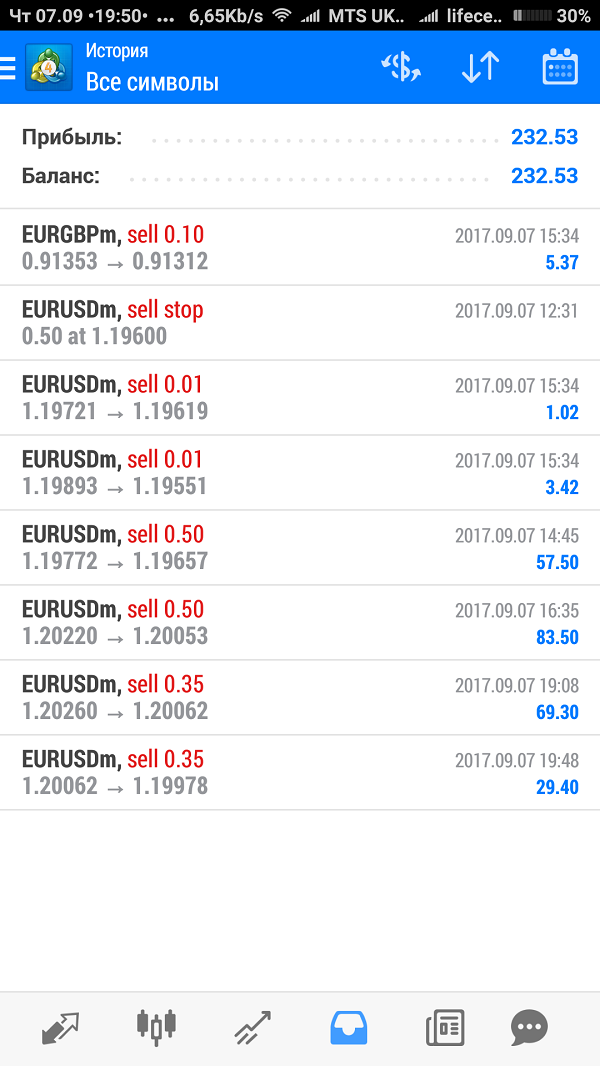600x1066 pixels.
Task: Open the currency symbol filter icon
Action: (x=401, y=67)
